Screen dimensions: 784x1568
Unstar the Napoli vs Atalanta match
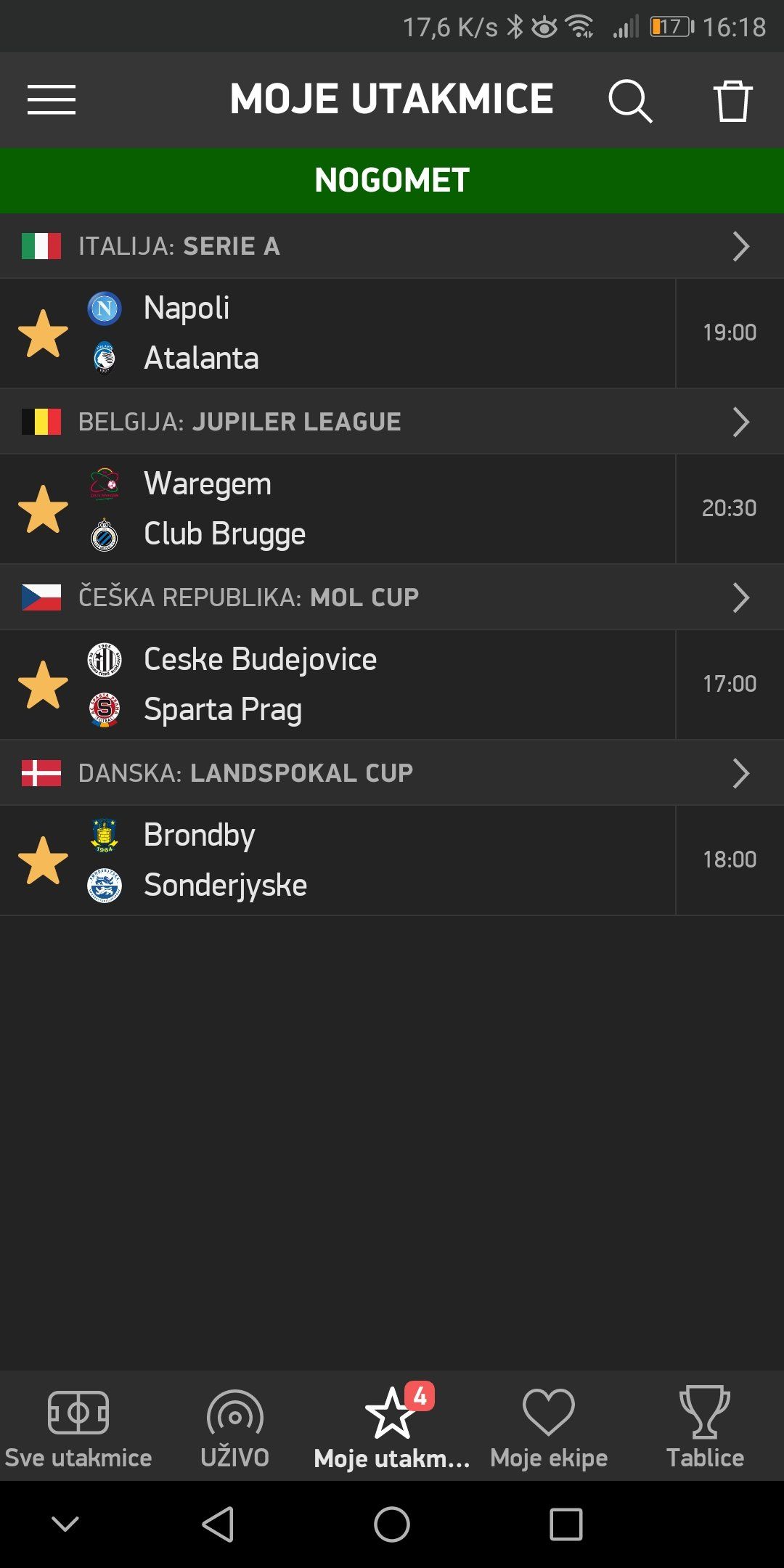43,334
